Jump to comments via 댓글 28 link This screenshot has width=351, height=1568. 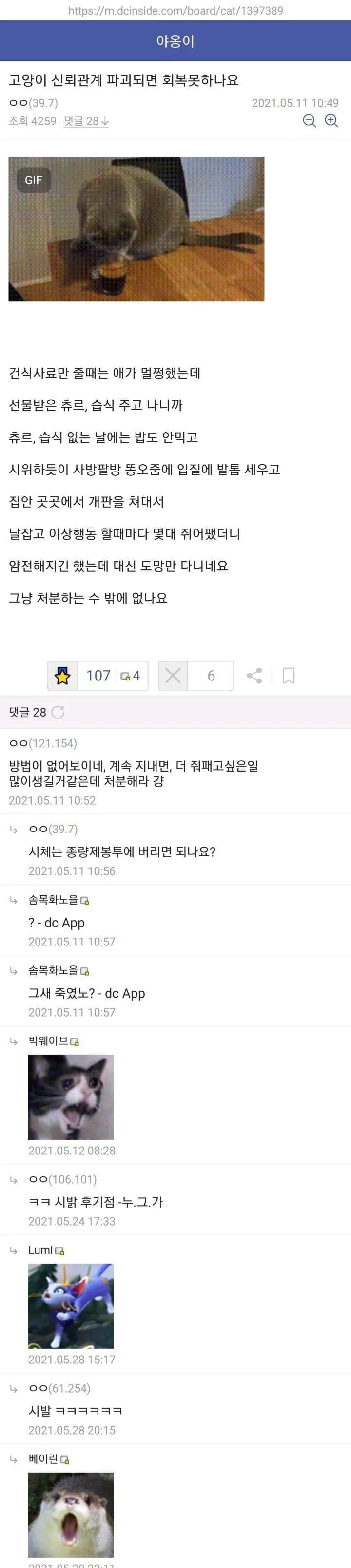point(86,121)
